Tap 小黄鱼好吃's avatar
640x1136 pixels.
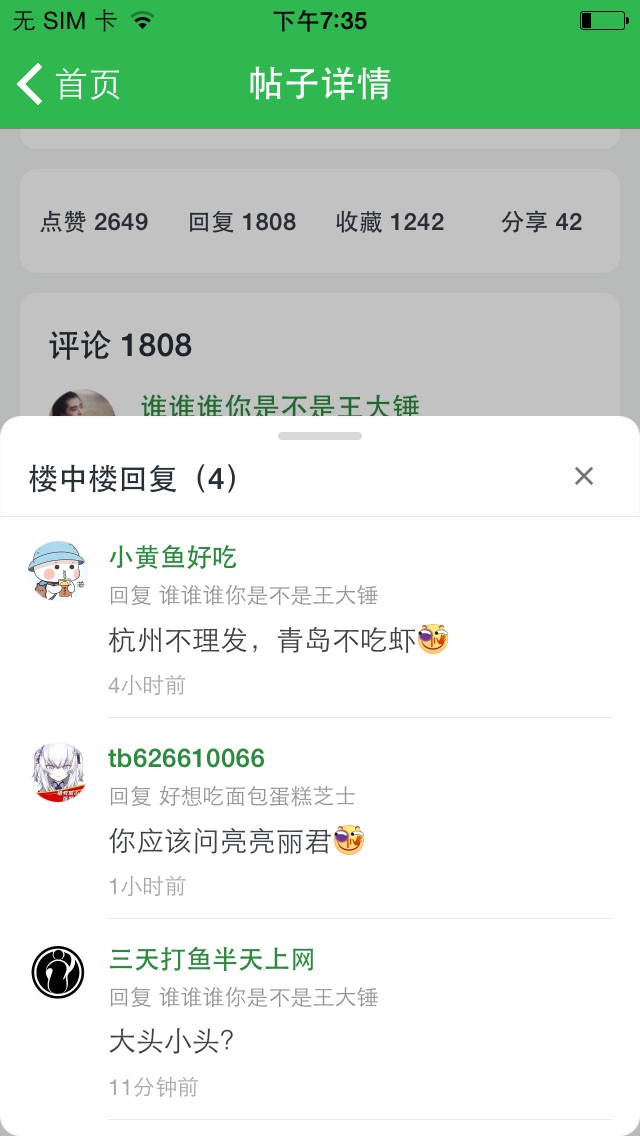[58, 571]
